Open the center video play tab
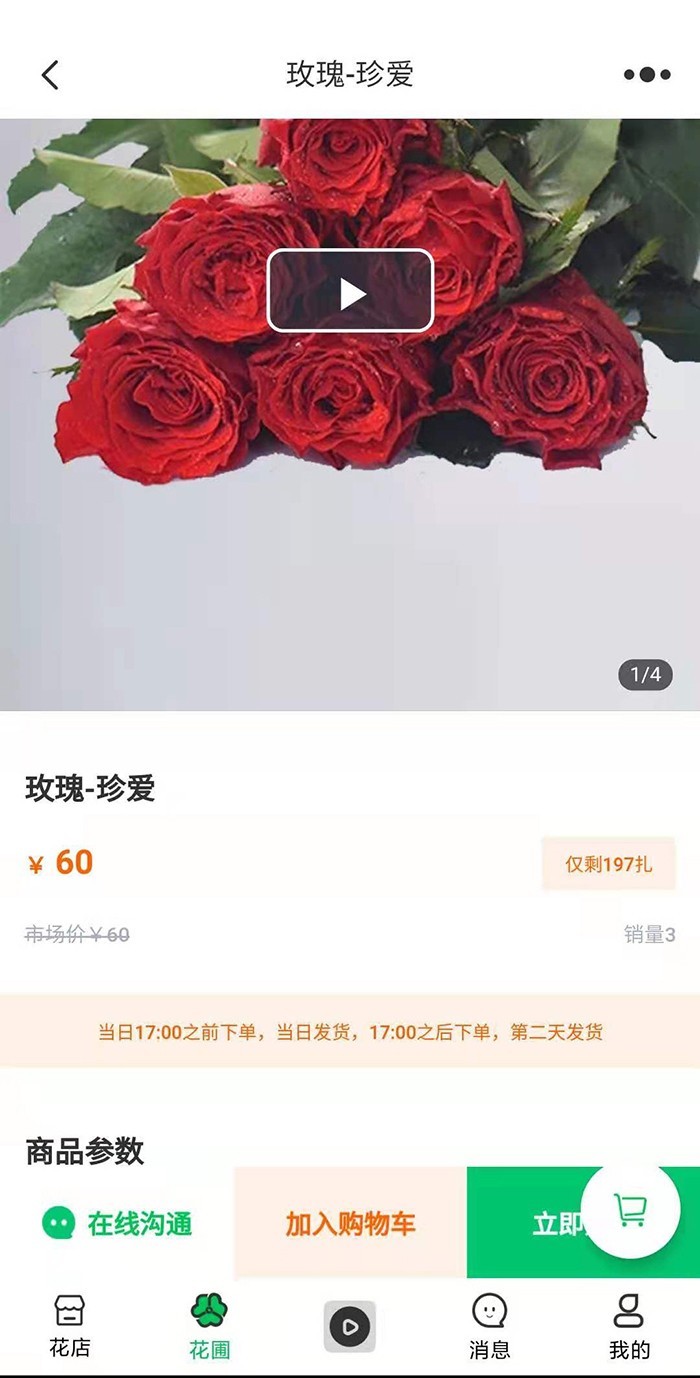The width and height of the screenshot is (700, 1378). [350, 1327]
